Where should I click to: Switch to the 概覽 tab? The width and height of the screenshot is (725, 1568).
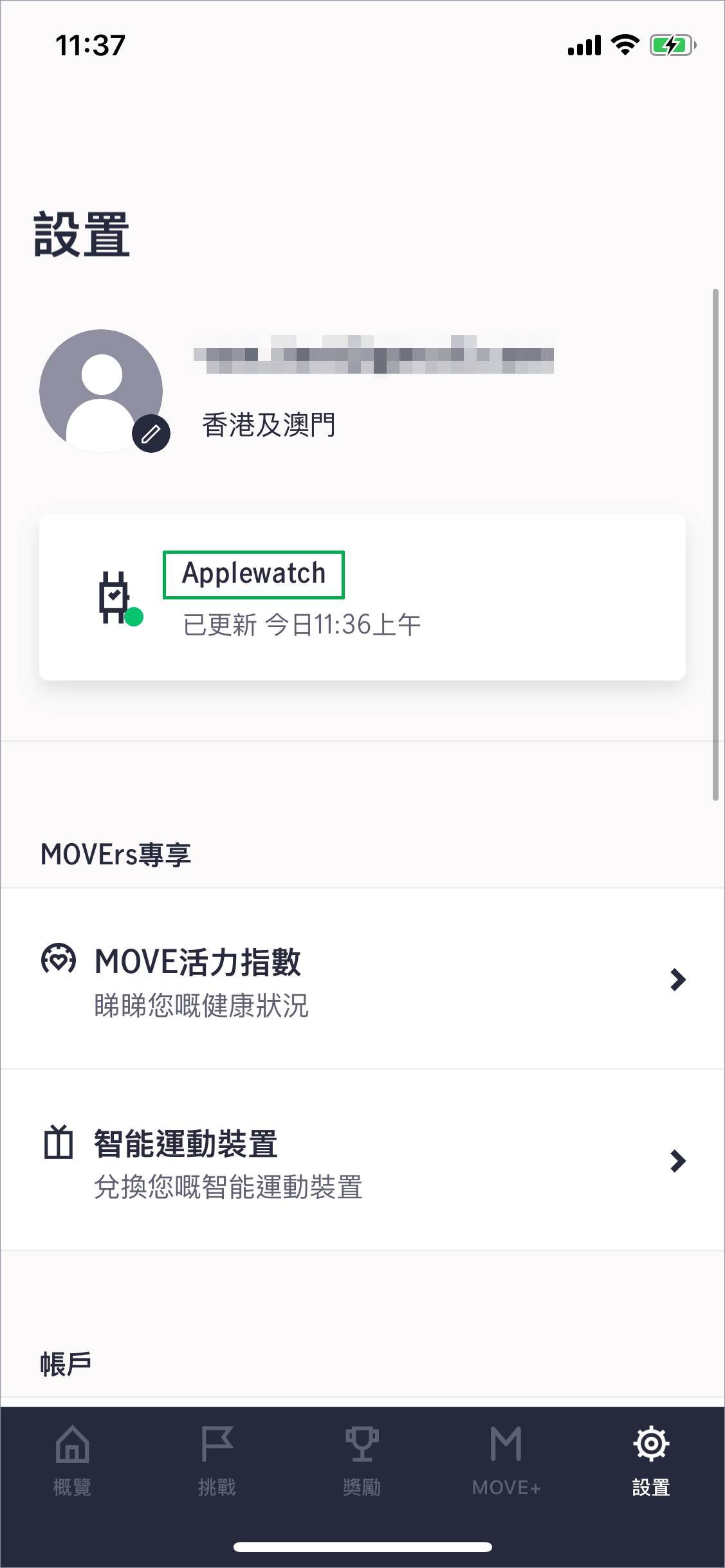tap(72, 1461)
